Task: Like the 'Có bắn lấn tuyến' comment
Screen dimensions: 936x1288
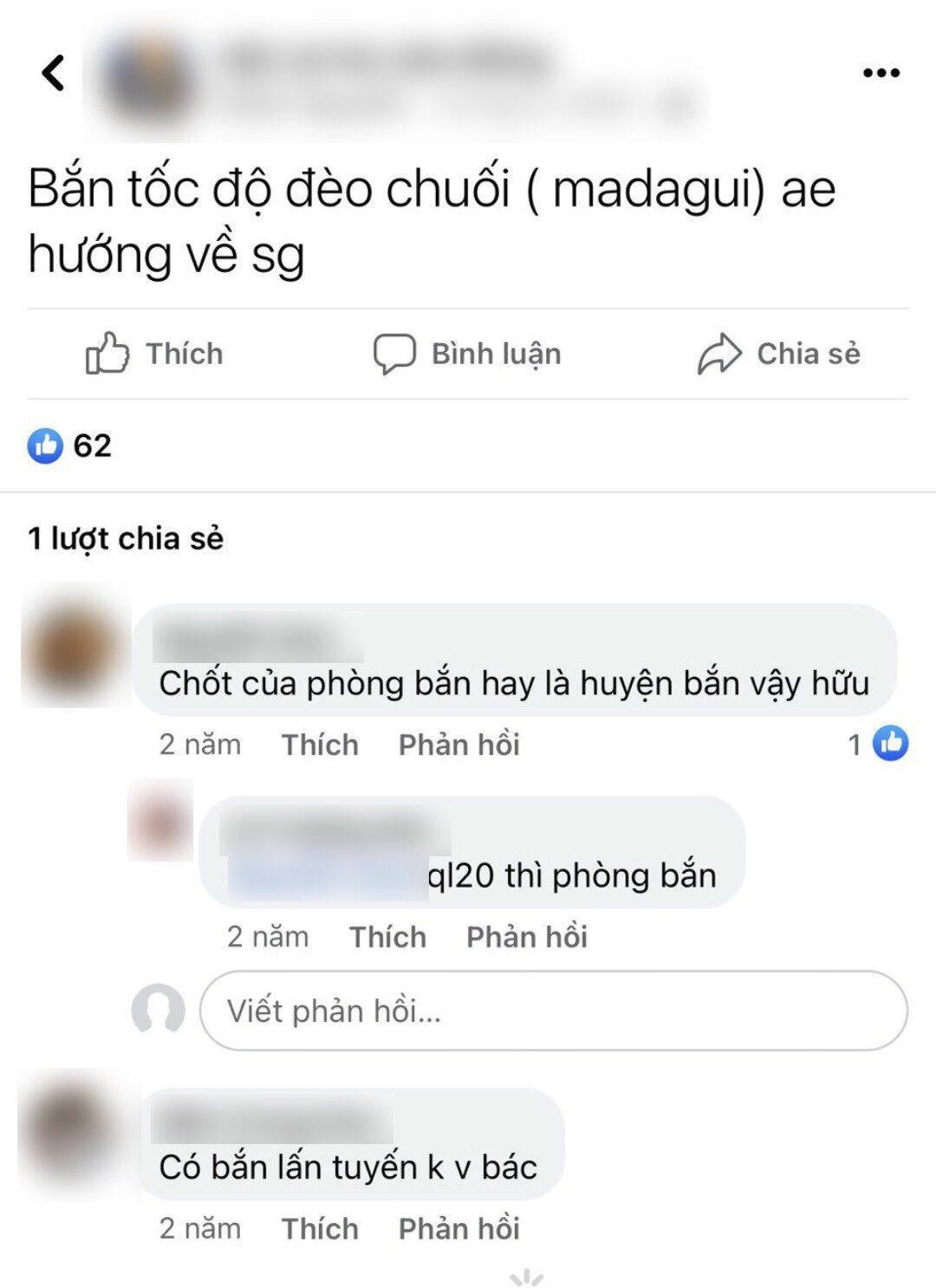Action: 319,1228
